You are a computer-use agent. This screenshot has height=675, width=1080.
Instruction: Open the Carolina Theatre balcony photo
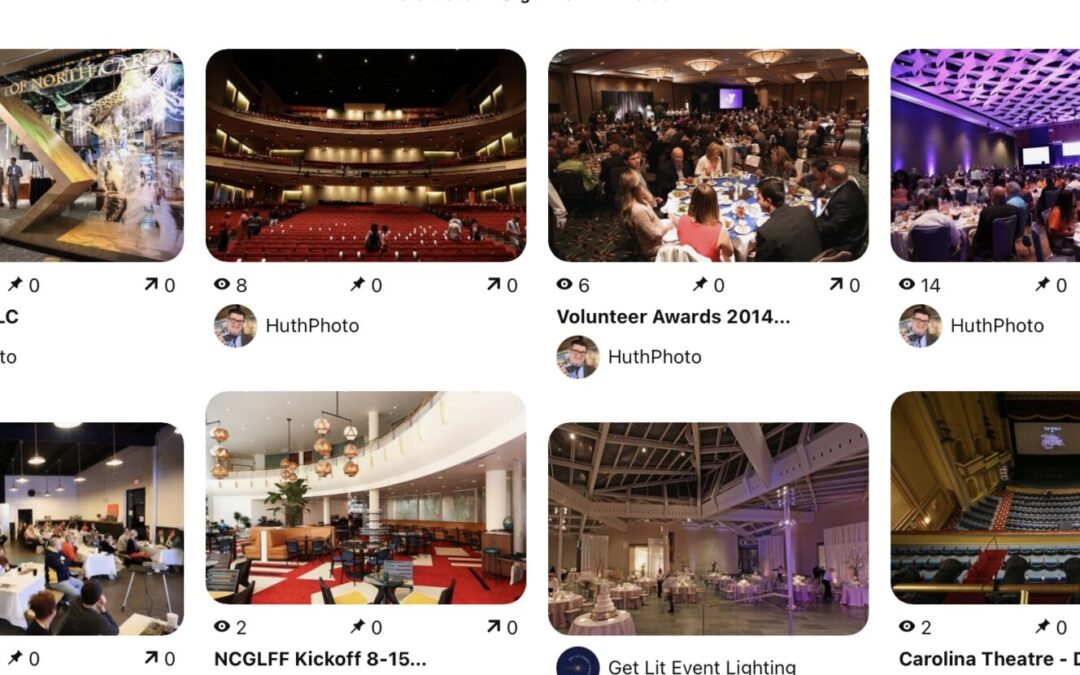coord(985,498)
